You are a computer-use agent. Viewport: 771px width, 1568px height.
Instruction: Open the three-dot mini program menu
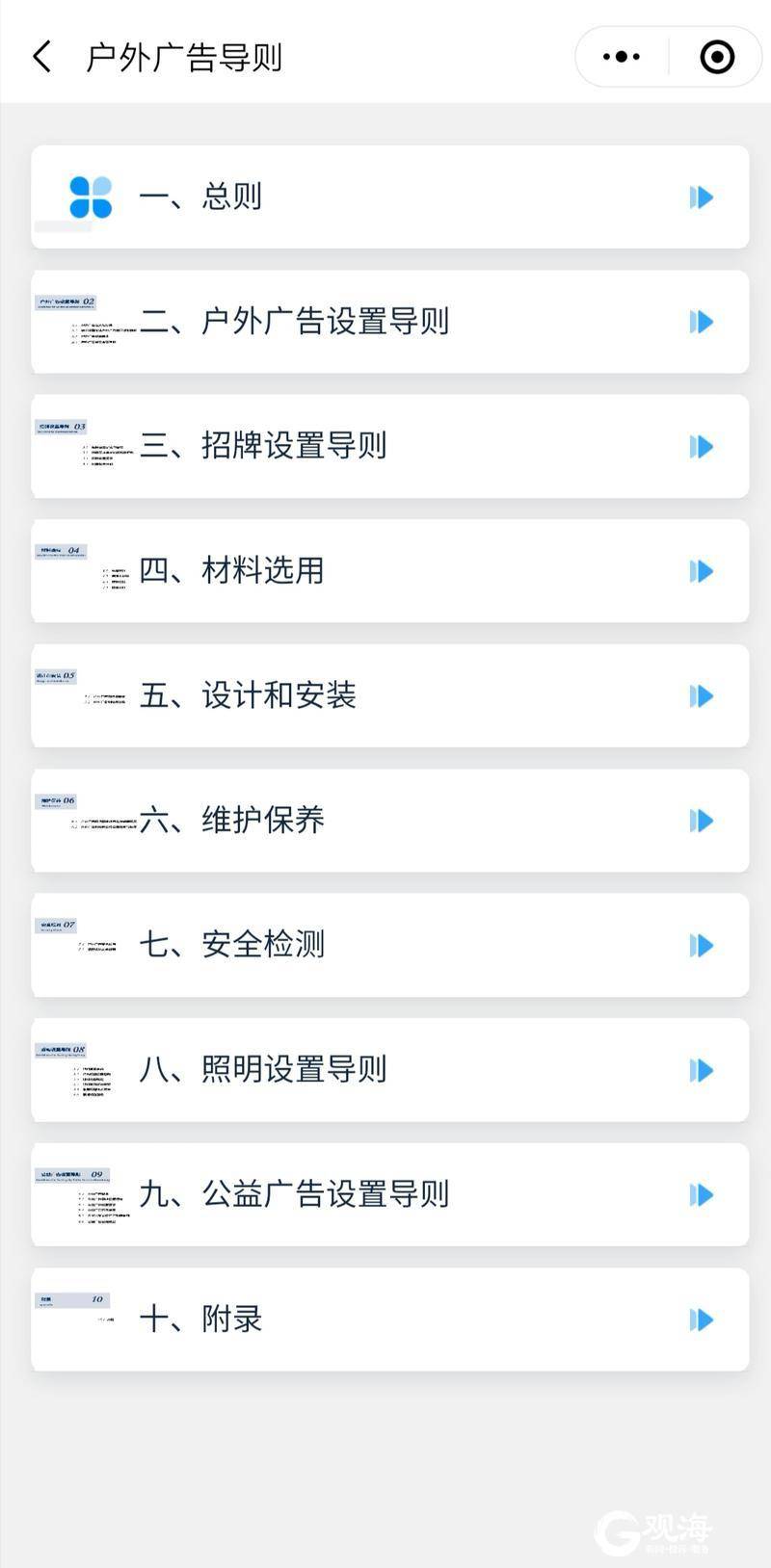point(622,57)
